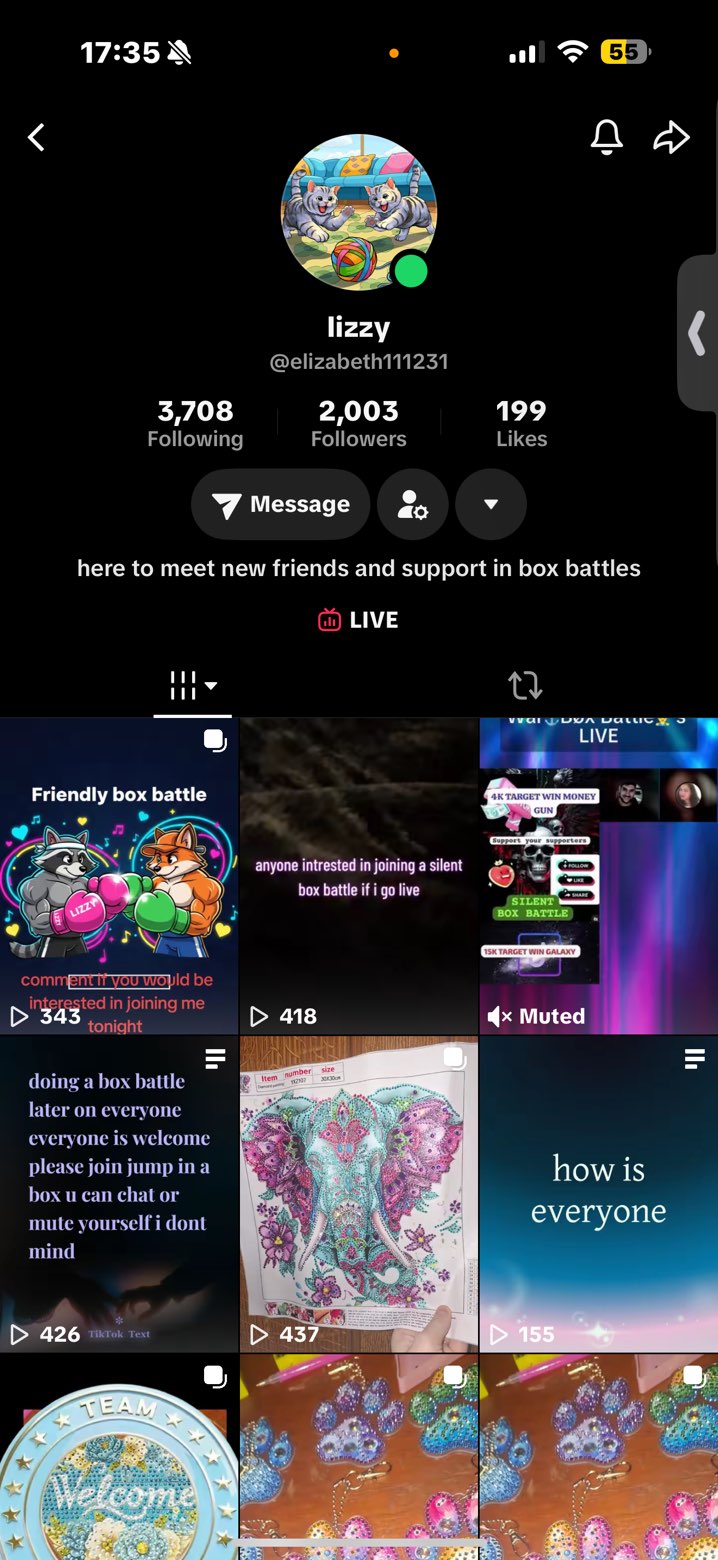This screenshot has height=1560, width=718.
Task: Share this profile with the arrow icon
Action: point(671,137)
